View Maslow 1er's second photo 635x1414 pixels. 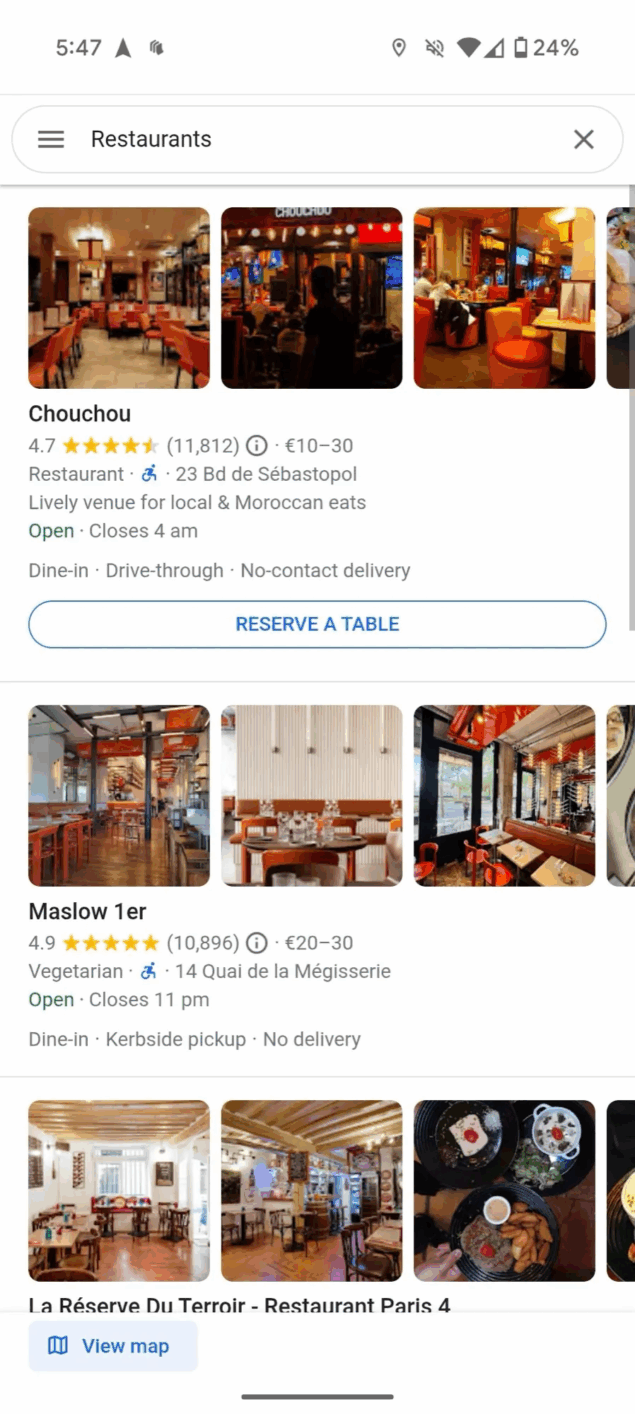click(311, 795)
